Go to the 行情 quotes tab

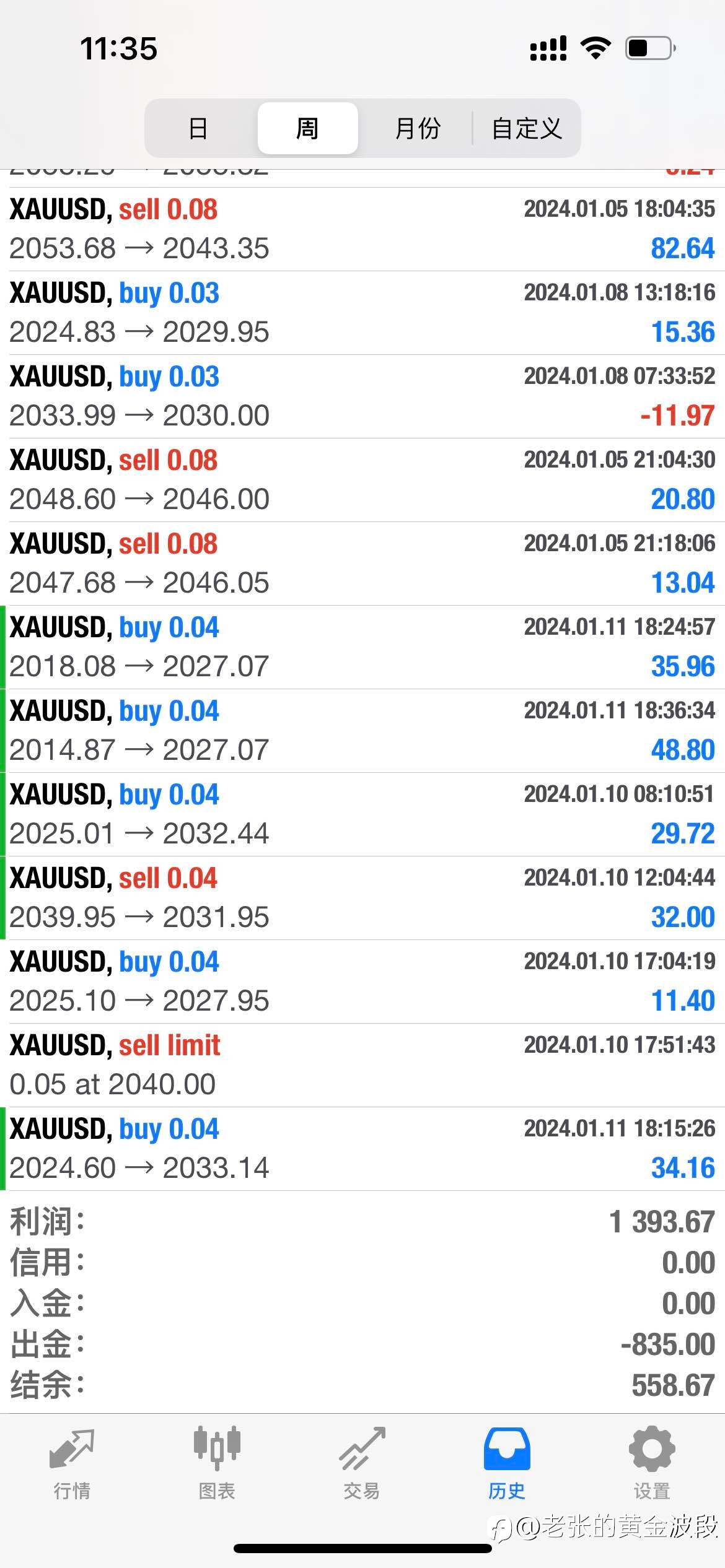pyautogui.click(x=72, y=1463)
